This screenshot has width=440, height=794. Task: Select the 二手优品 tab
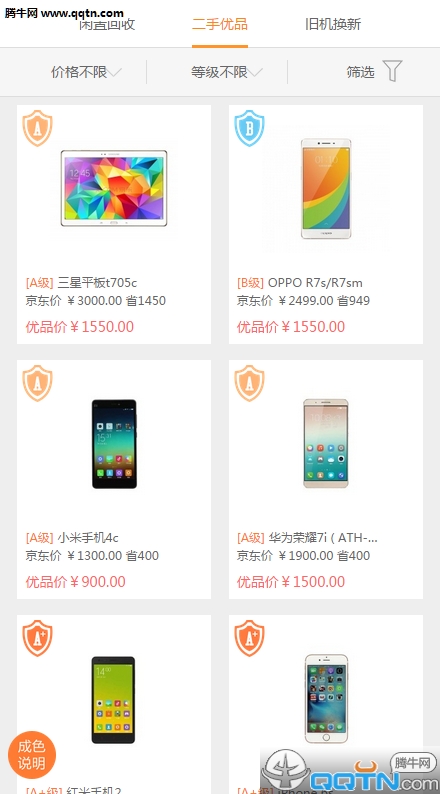[x=220, y=24]
